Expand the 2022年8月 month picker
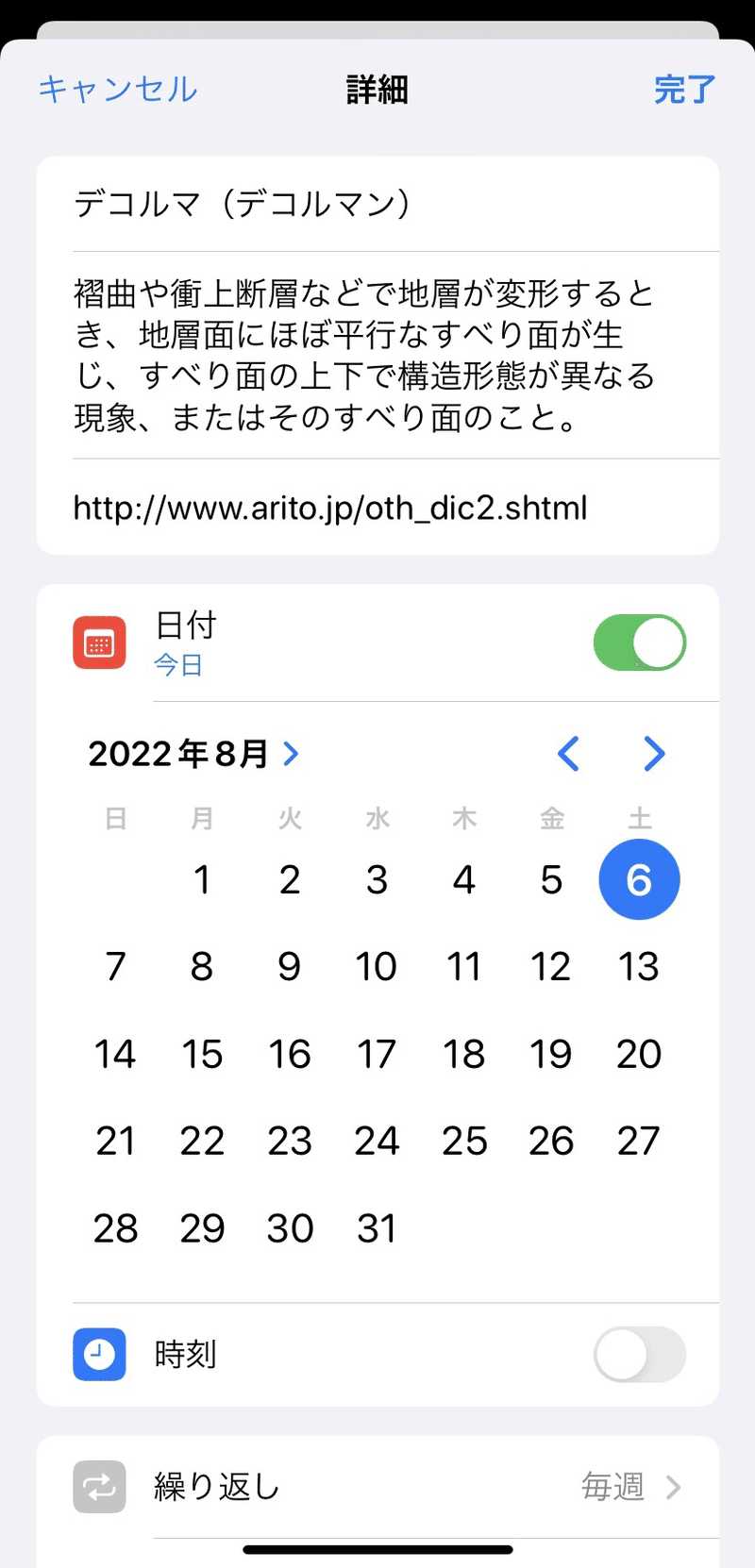This screenshot has height=1568, width=755. tap(193, 754)
